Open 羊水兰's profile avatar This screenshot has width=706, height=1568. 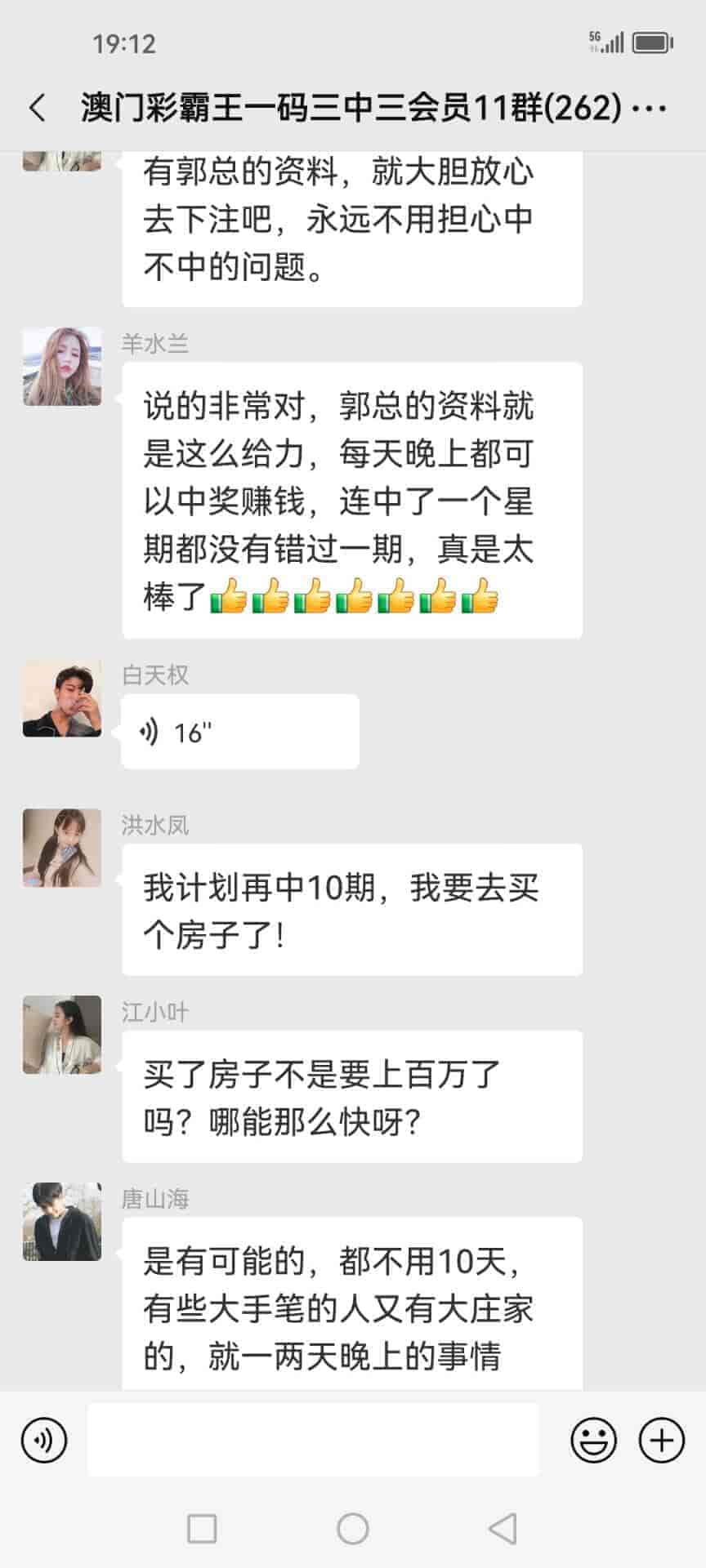click(x=62, y=367)
